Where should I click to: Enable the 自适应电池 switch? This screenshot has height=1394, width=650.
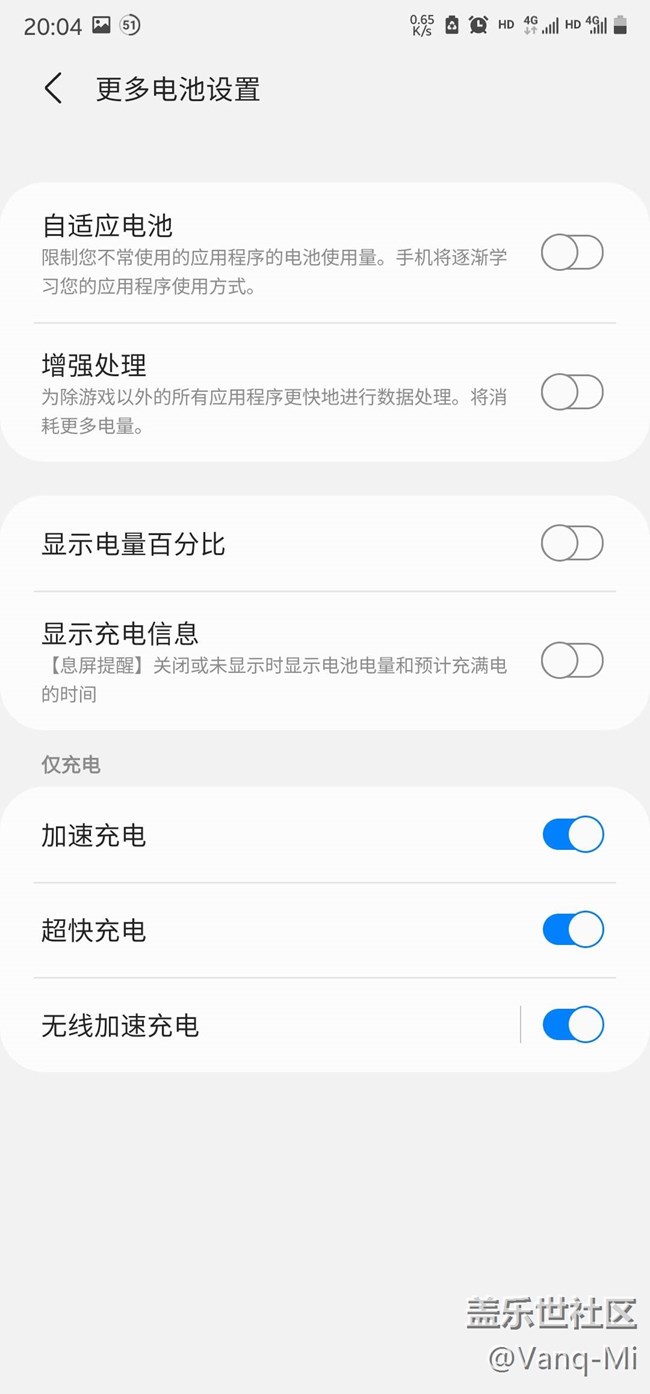pos(572,253)
